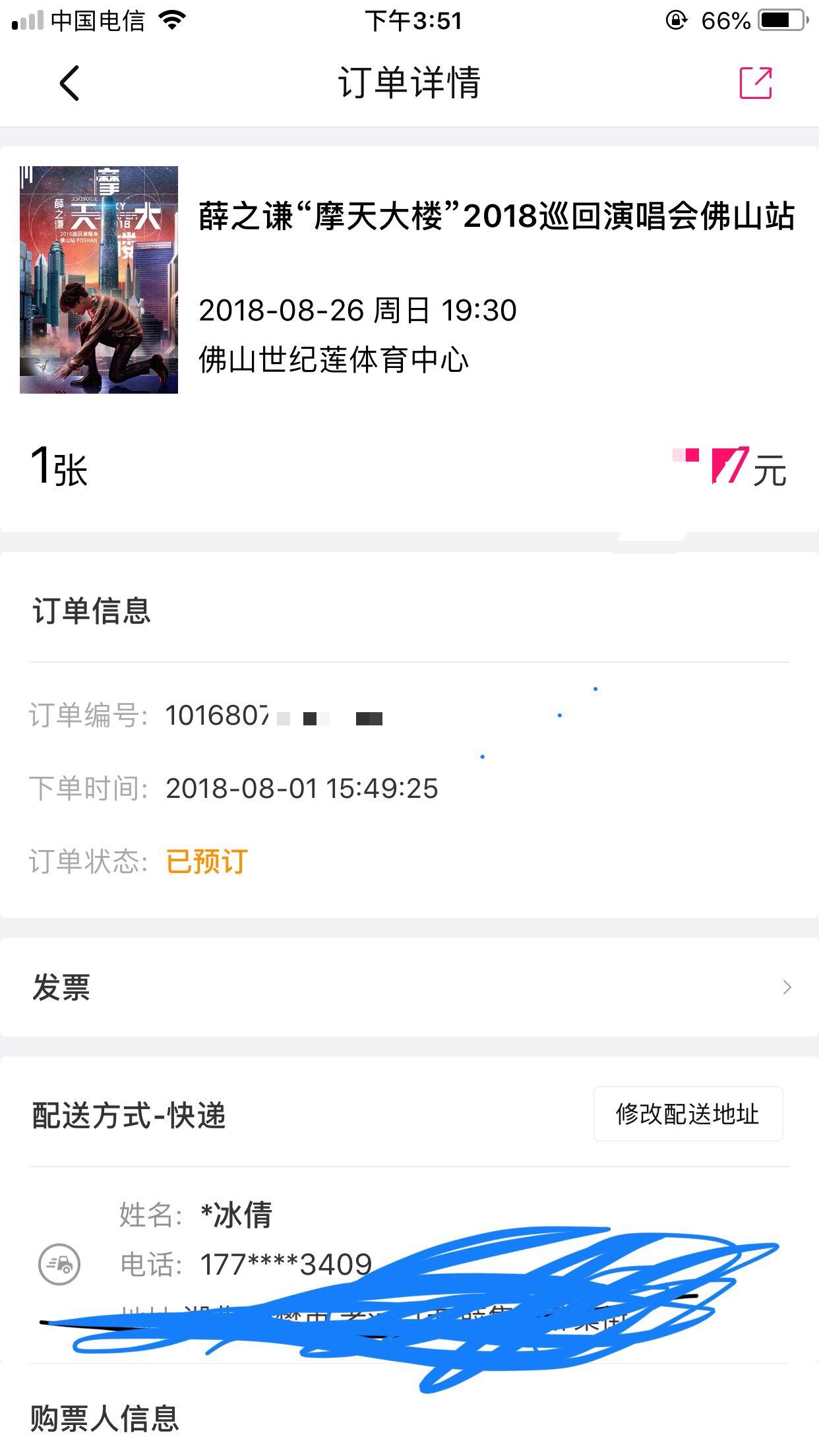Share this order via the share icon
This screenshot has height=1456, width=819.
pyautogui.click(x=755, y=83)
